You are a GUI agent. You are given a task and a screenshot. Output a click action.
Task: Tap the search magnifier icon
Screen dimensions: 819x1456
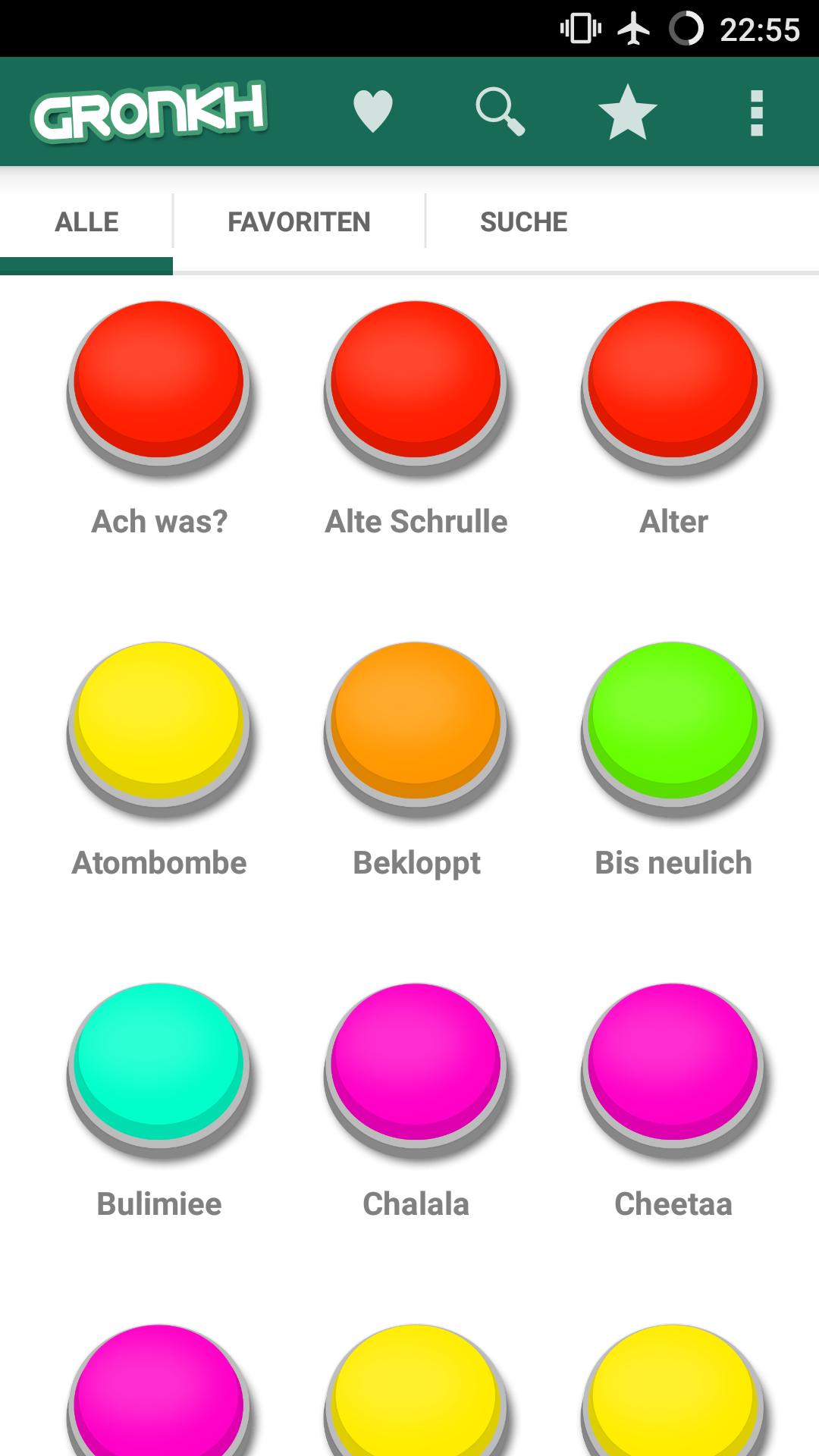(x=500, y=111)
